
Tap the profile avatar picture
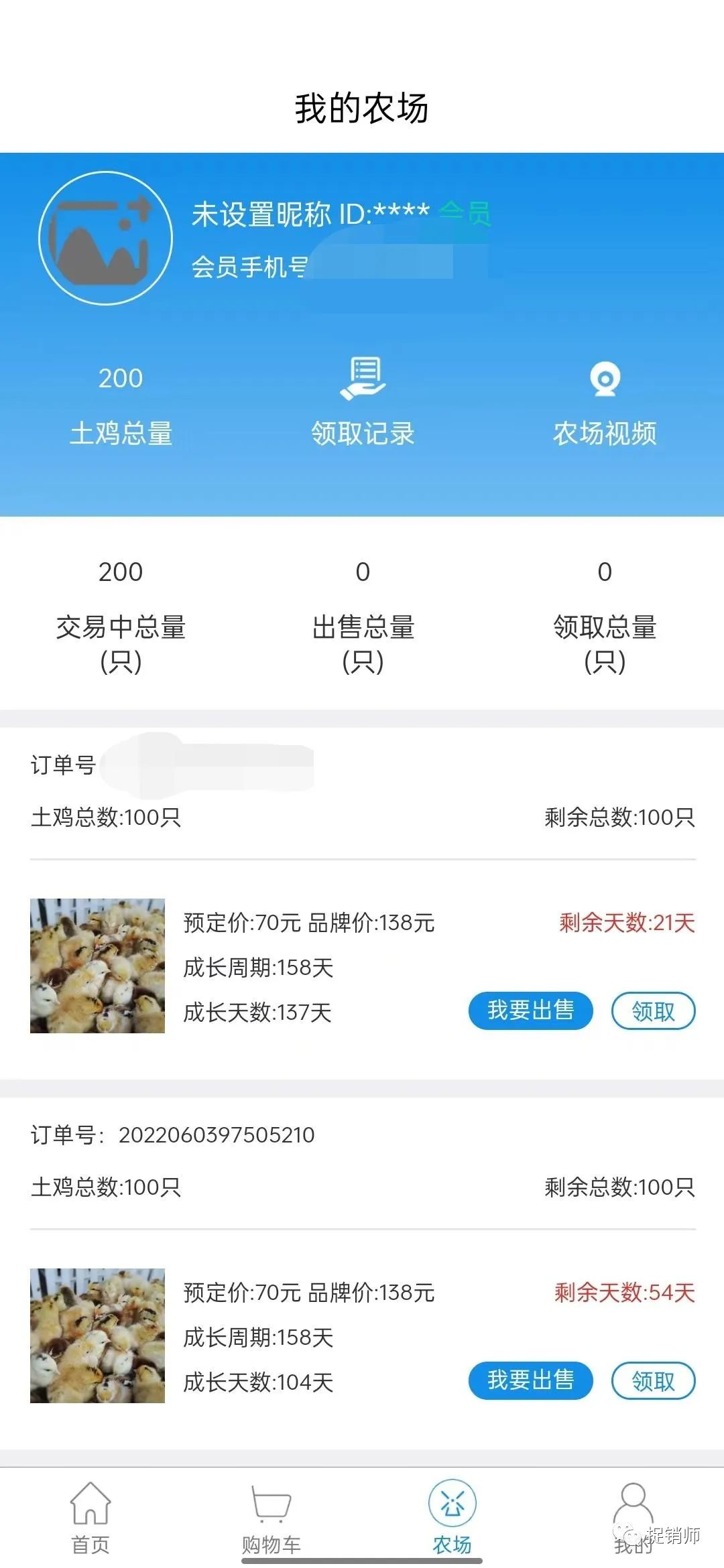[x=106, y=238]
